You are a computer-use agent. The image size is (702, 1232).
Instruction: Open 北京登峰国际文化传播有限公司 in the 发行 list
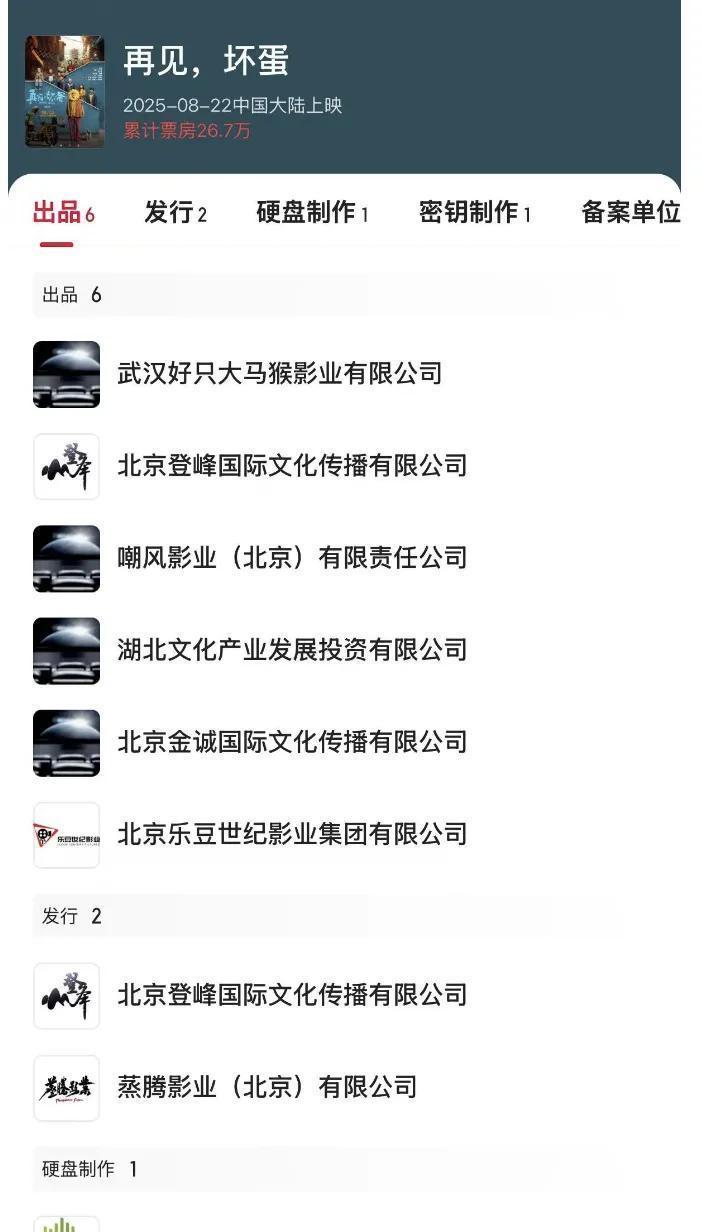pyautogui.click(x=292, y=995)
